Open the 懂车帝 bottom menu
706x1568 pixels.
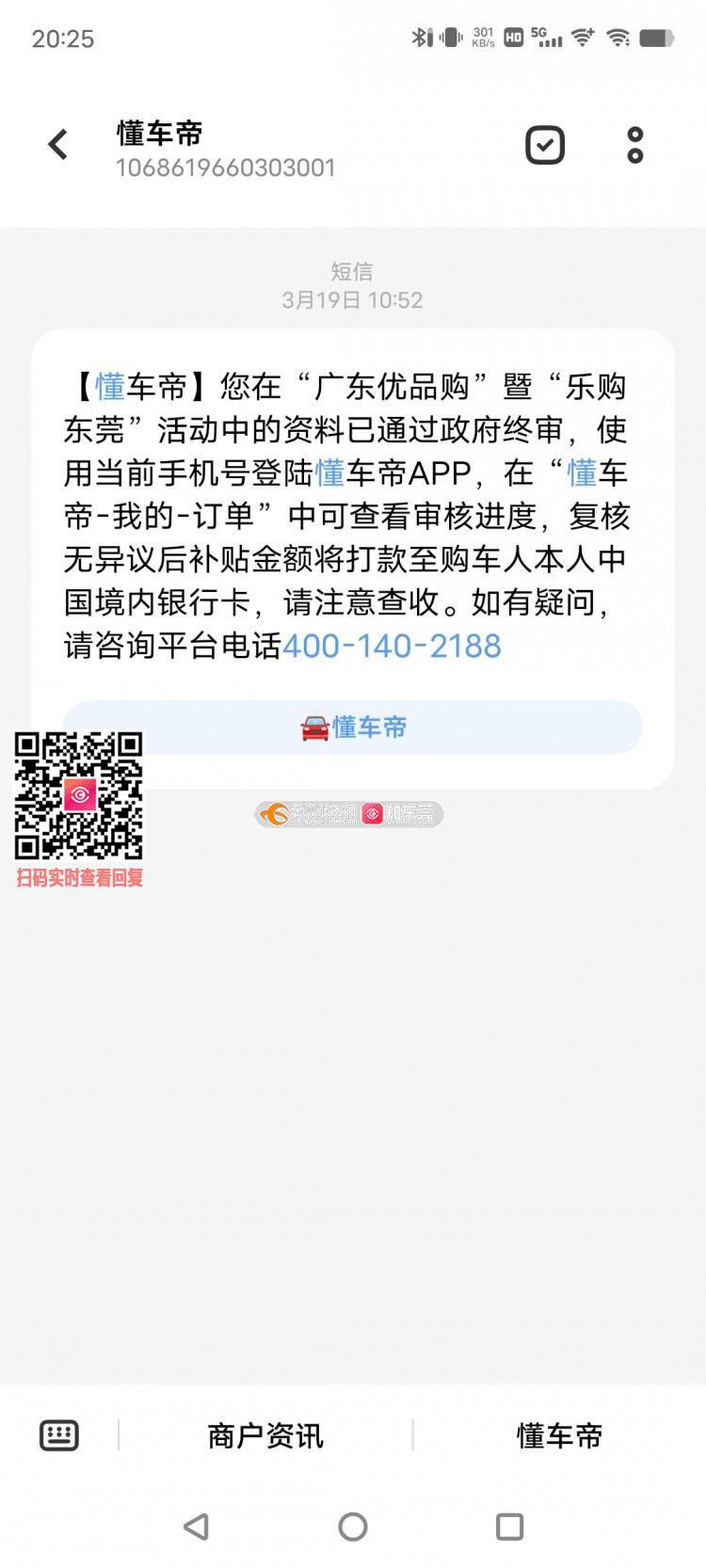pos(559,1435)
